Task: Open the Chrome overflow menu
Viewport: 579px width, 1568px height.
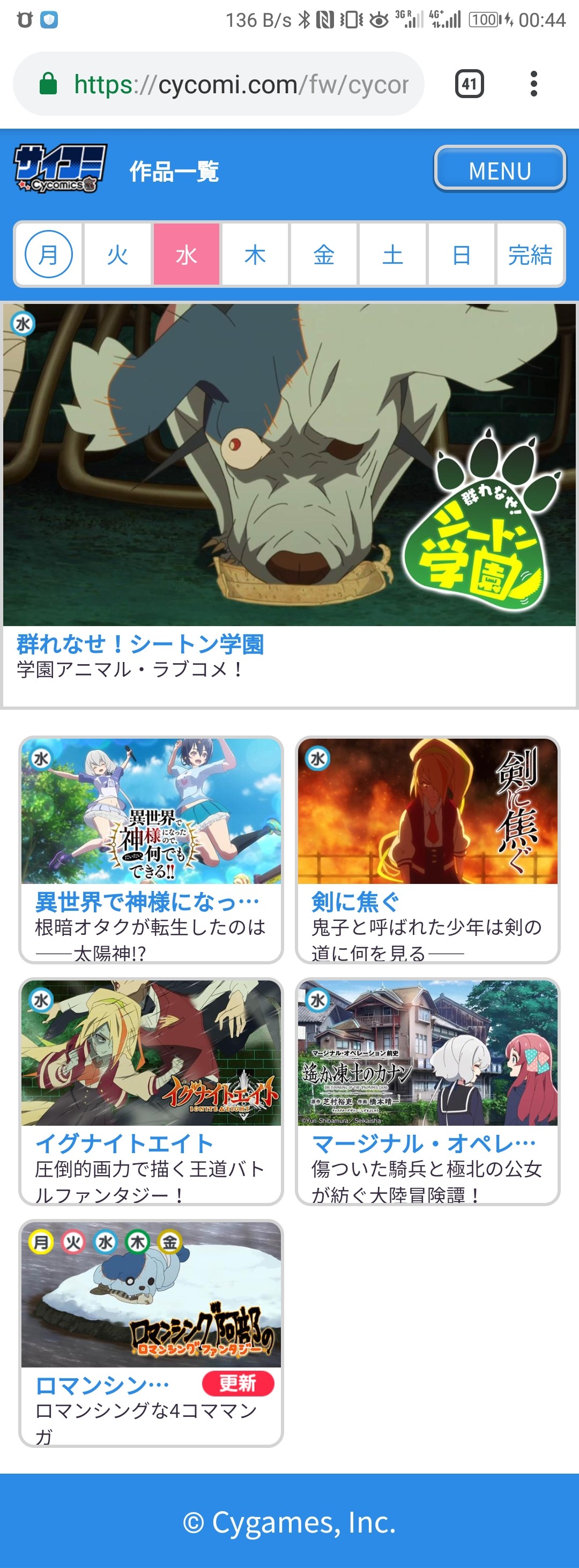Action: (x=533, y=84)
